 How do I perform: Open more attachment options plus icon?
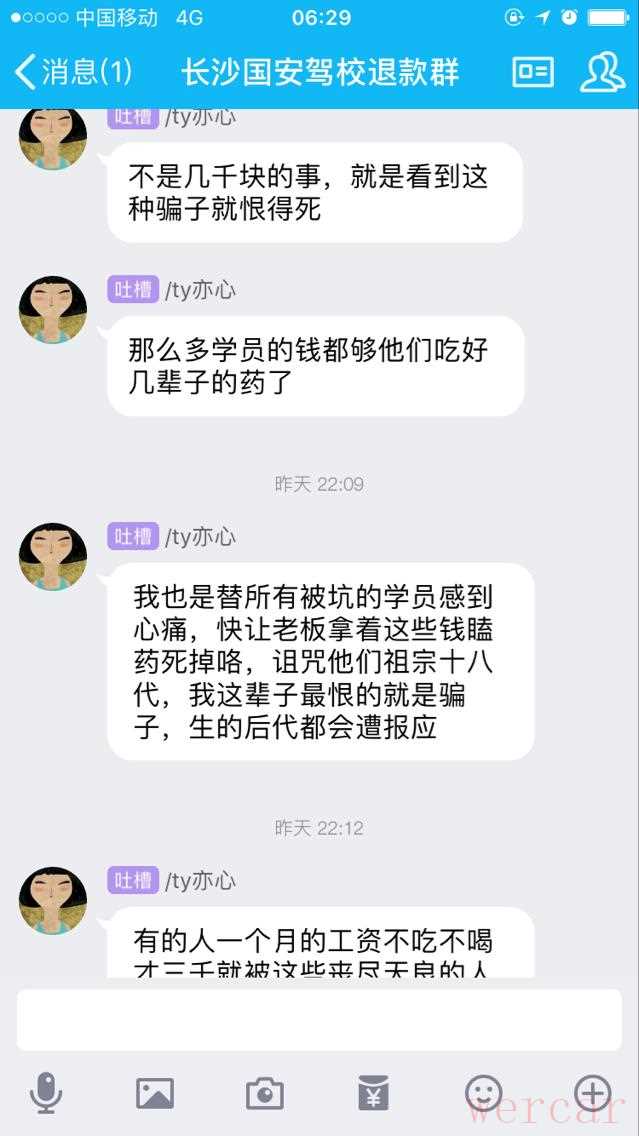(593, 1093)
